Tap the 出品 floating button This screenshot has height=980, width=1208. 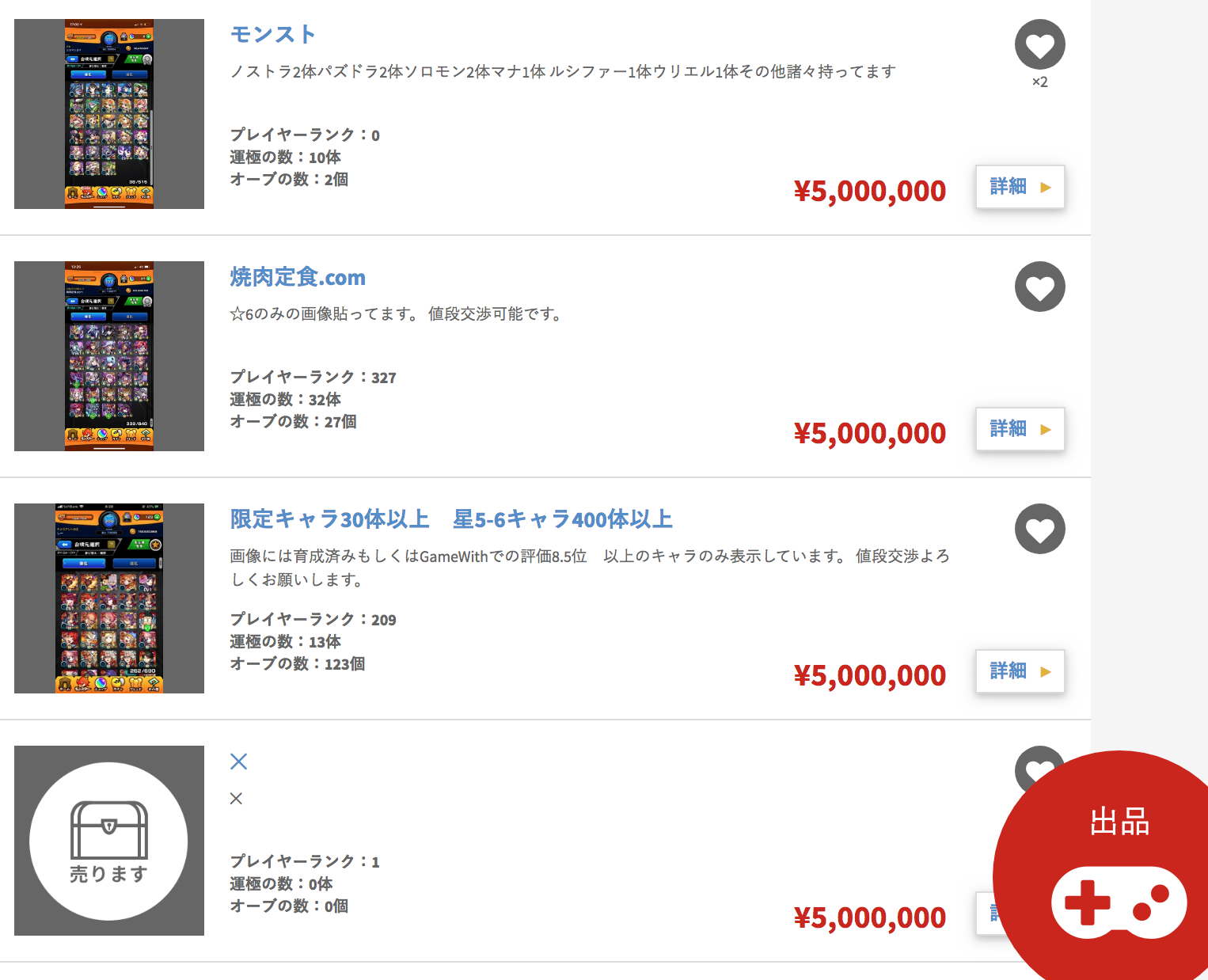coord(1118,871)
